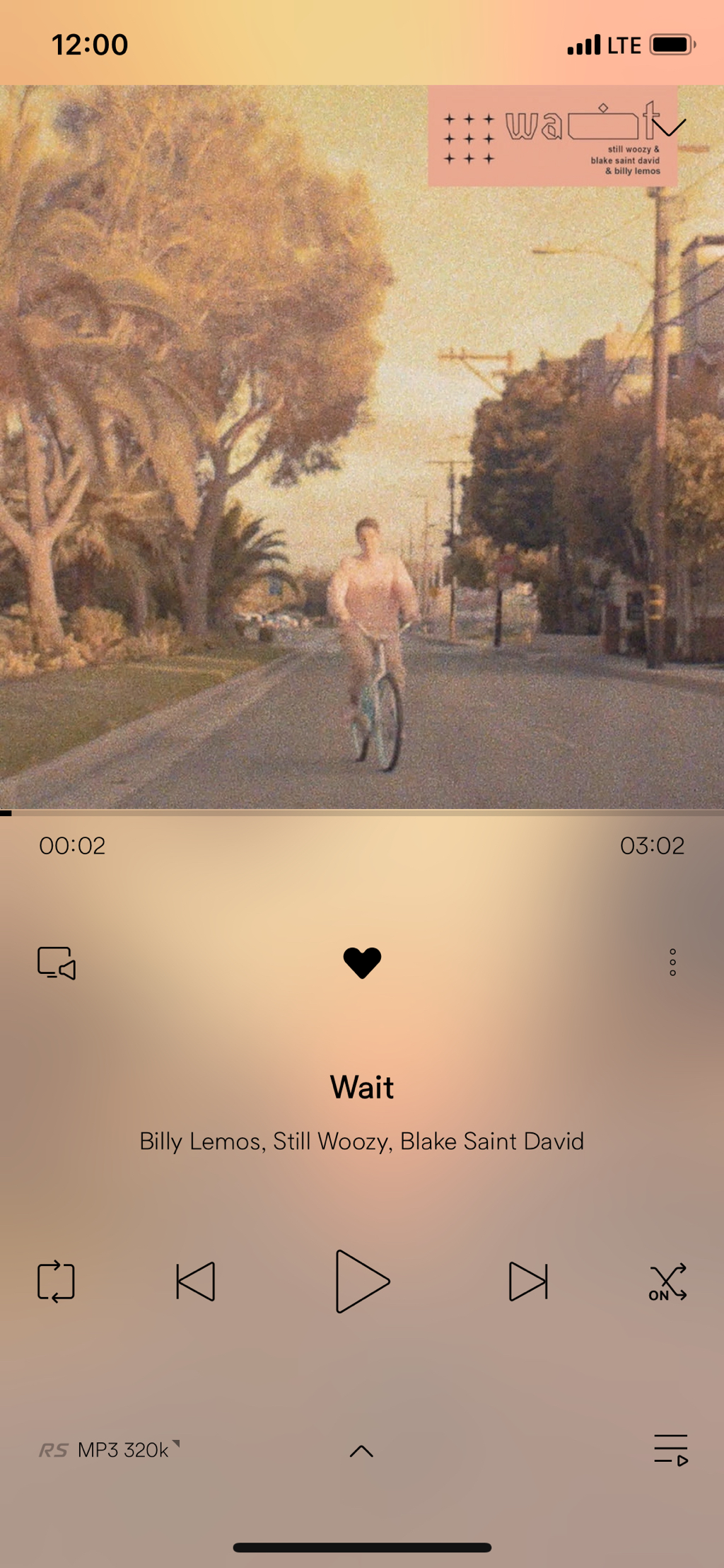Skip to the previous track
This screenshot has height=1568, width=724.
pos(196,1282)
